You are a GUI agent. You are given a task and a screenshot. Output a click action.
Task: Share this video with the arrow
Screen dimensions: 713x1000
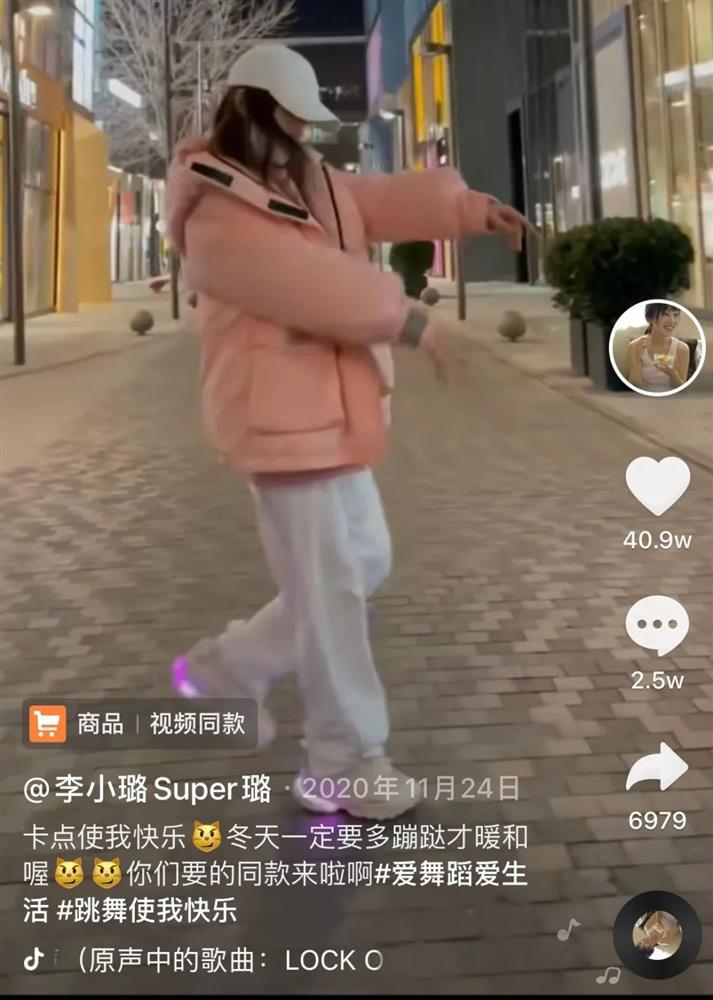(x=657, y=768)
